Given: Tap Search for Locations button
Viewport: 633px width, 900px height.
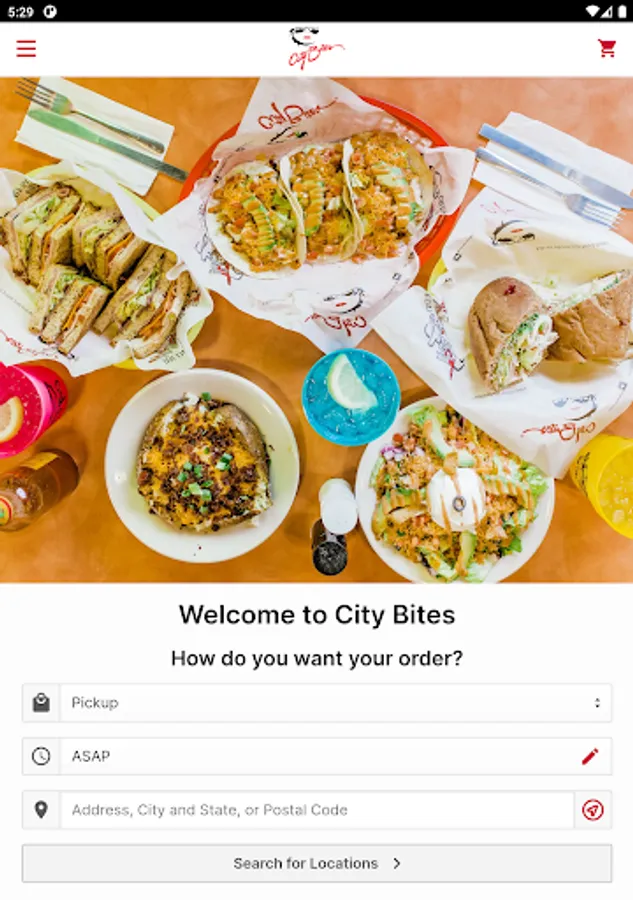Looking at the screenshot, I should (316, 863).
